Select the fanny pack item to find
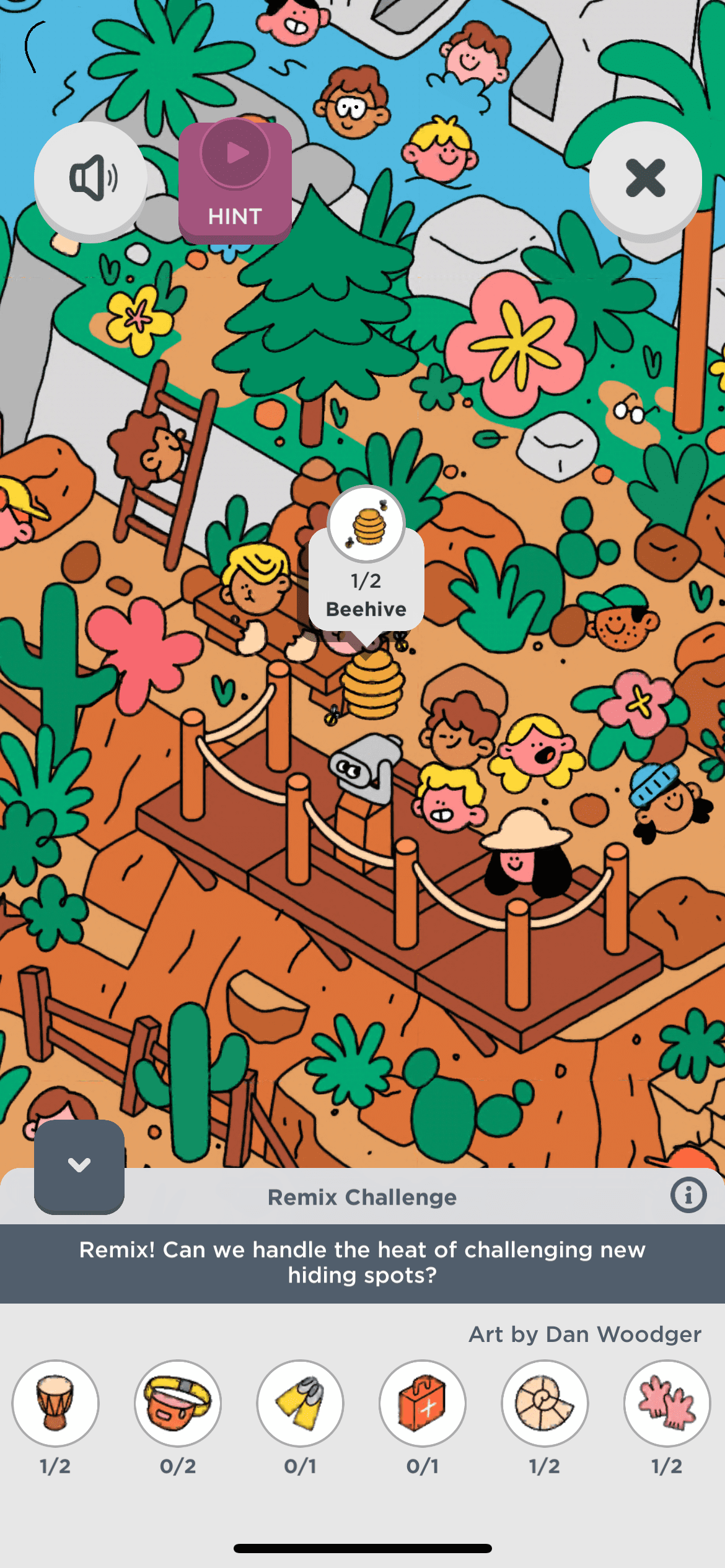The image size is (725, 1568). click(x=178, y=1403)
